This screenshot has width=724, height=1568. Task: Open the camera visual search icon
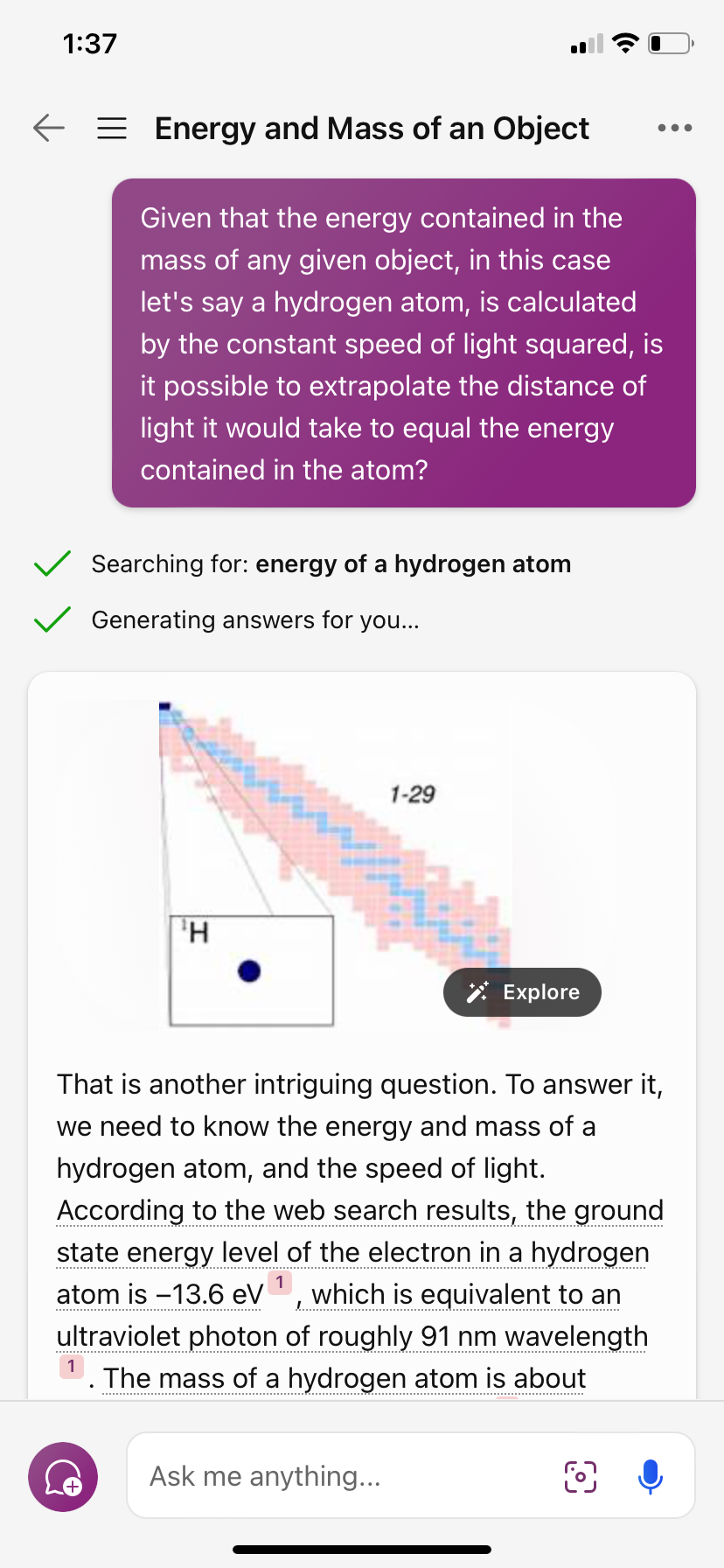pos(581,1477)
